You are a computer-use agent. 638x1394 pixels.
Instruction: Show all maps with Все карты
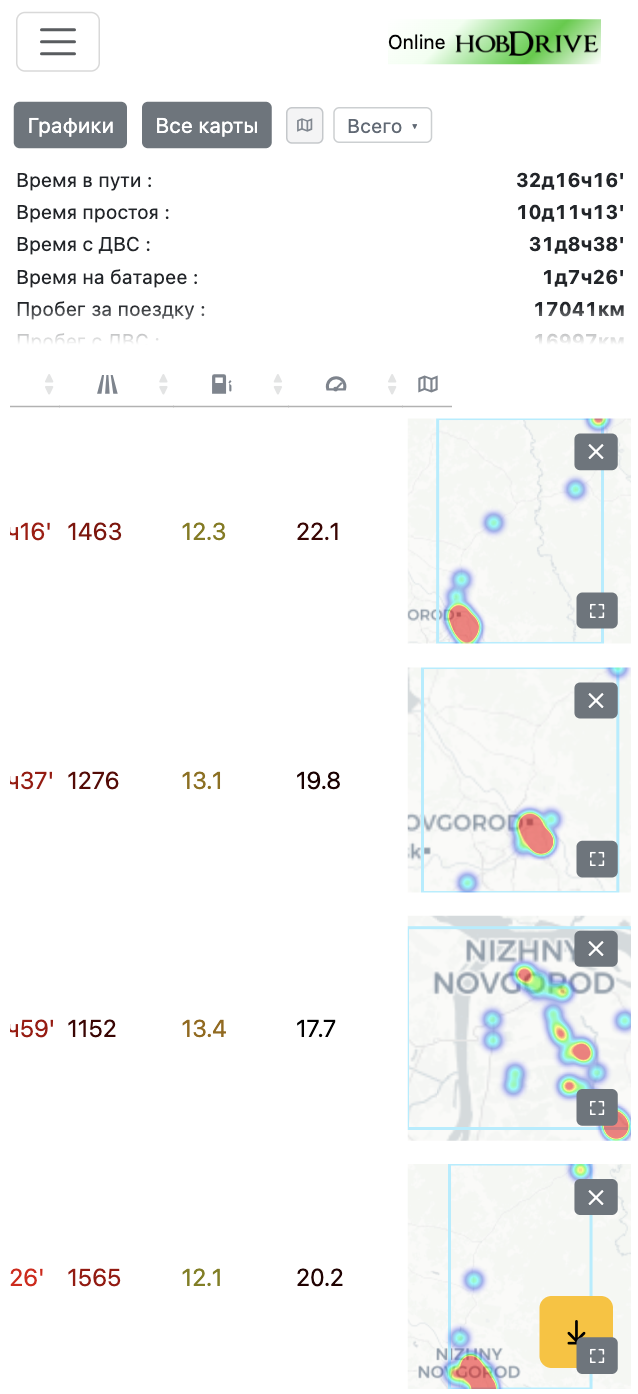[x=207, y=126]
